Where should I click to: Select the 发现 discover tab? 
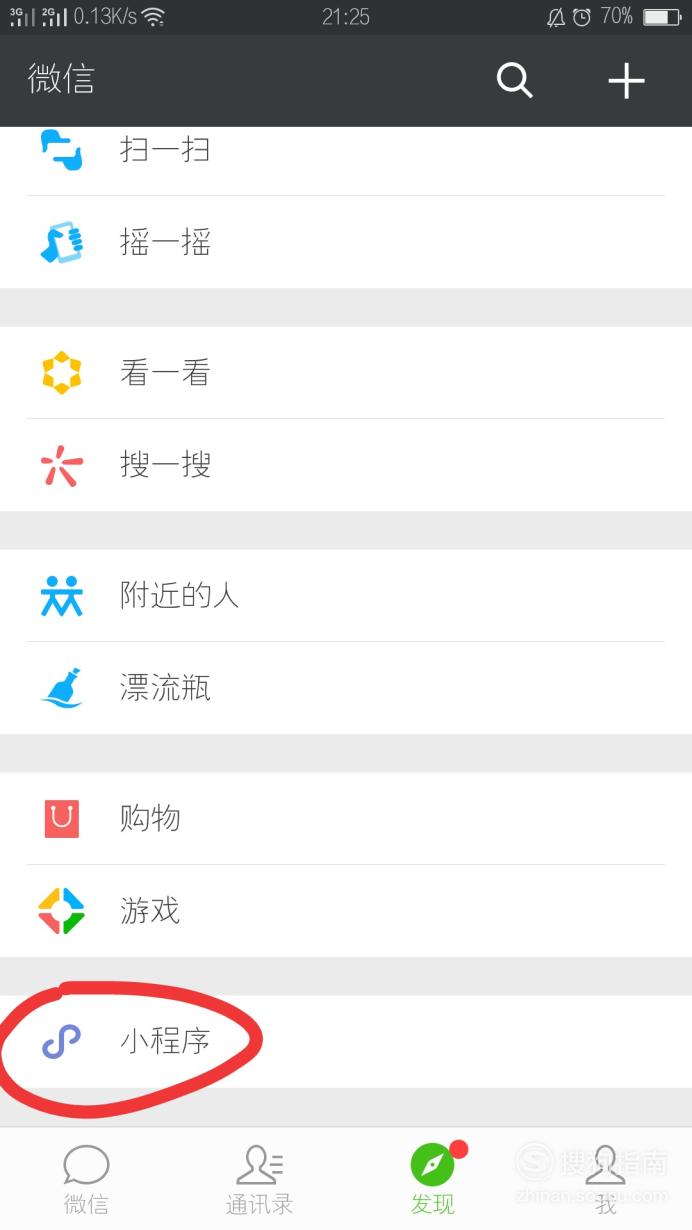tap(432, 1180)
